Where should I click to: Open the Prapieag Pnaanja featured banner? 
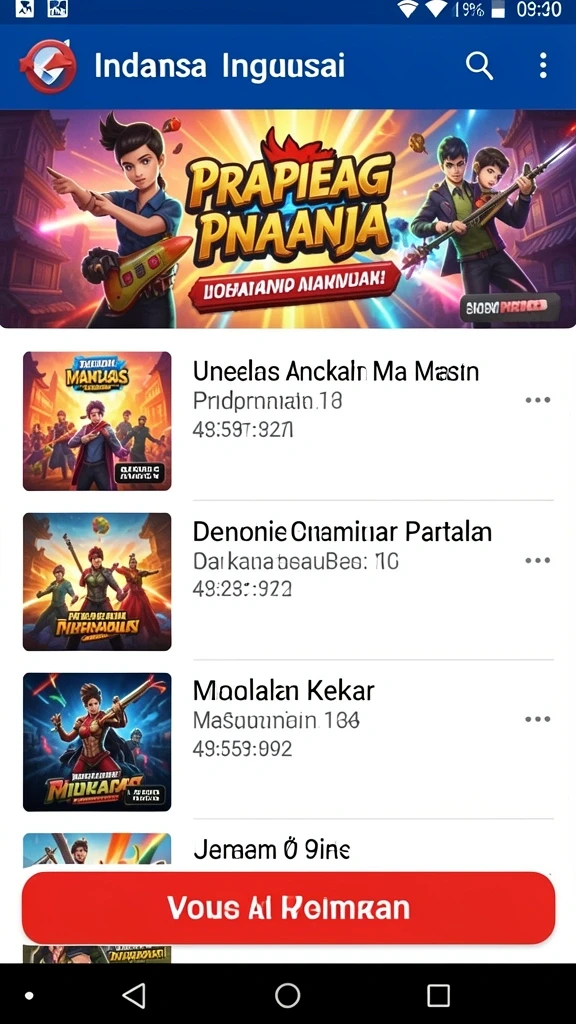pyautogui.click(x=288, y=219)
